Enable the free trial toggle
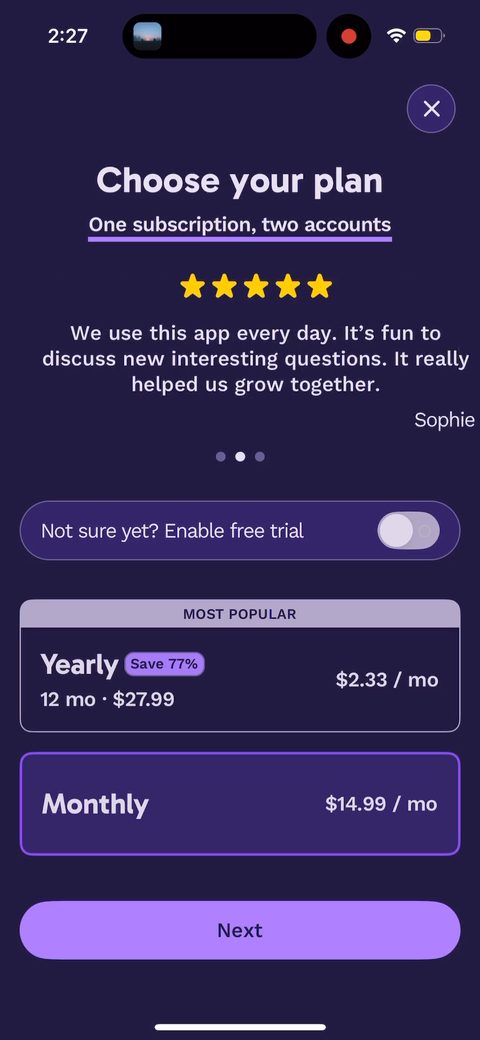The width and height of the screenshot is (480, 1040). tap(408, 531)
